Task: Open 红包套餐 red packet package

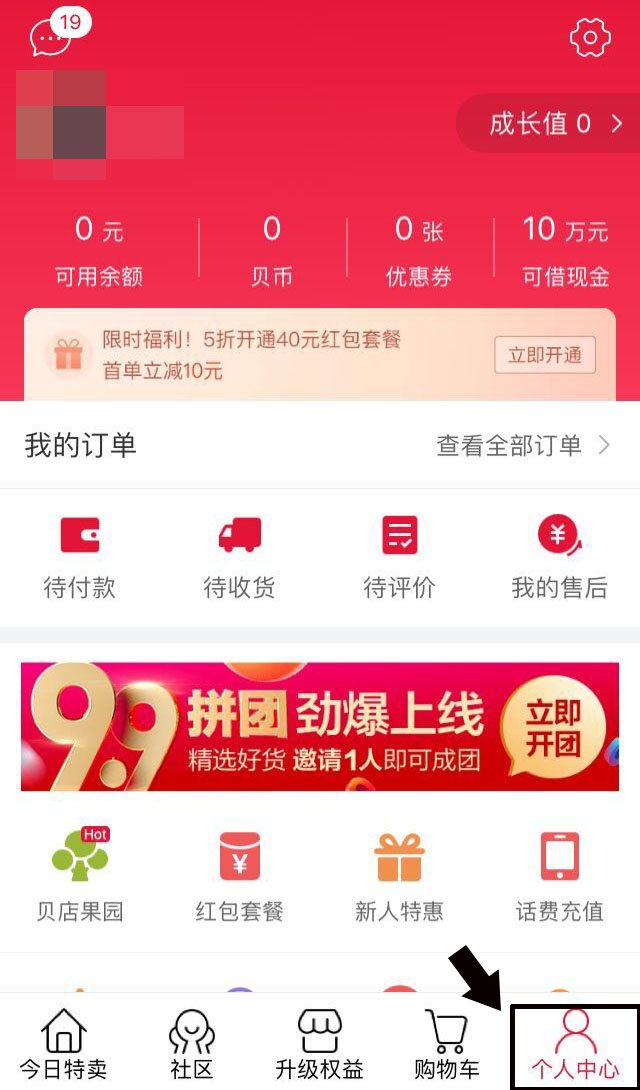Action: click(239, 875)
